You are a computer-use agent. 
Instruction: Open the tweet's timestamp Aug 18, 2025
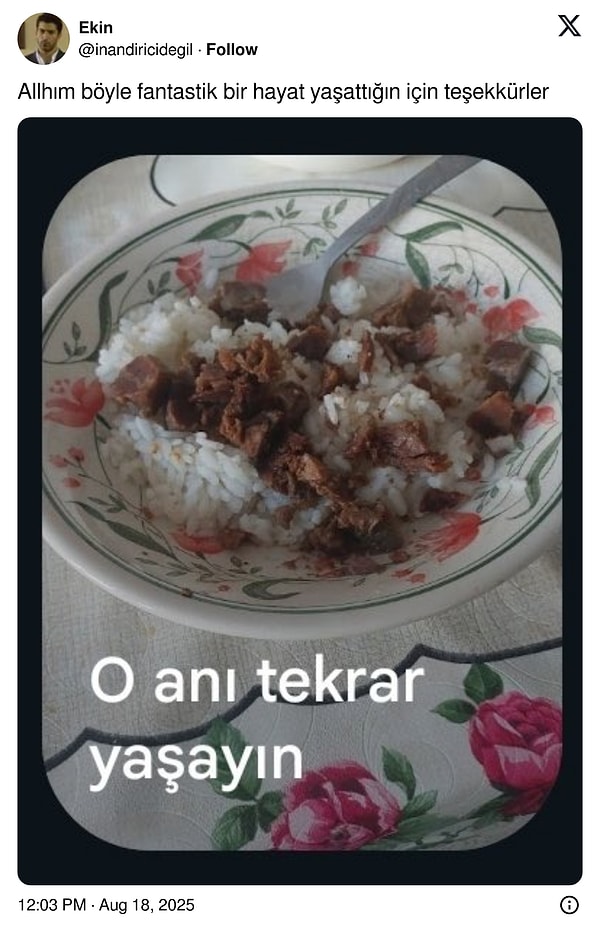click(106, 905)
